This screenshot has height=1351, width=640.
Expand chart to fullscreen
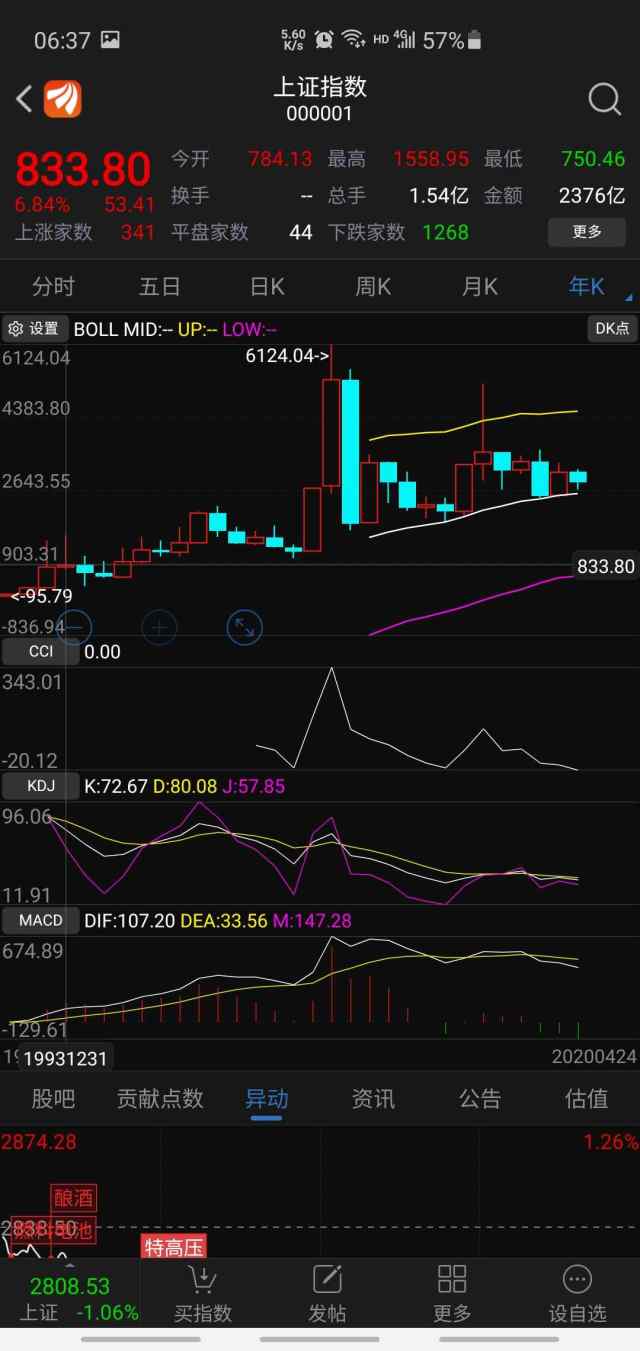tap(244, 628)
